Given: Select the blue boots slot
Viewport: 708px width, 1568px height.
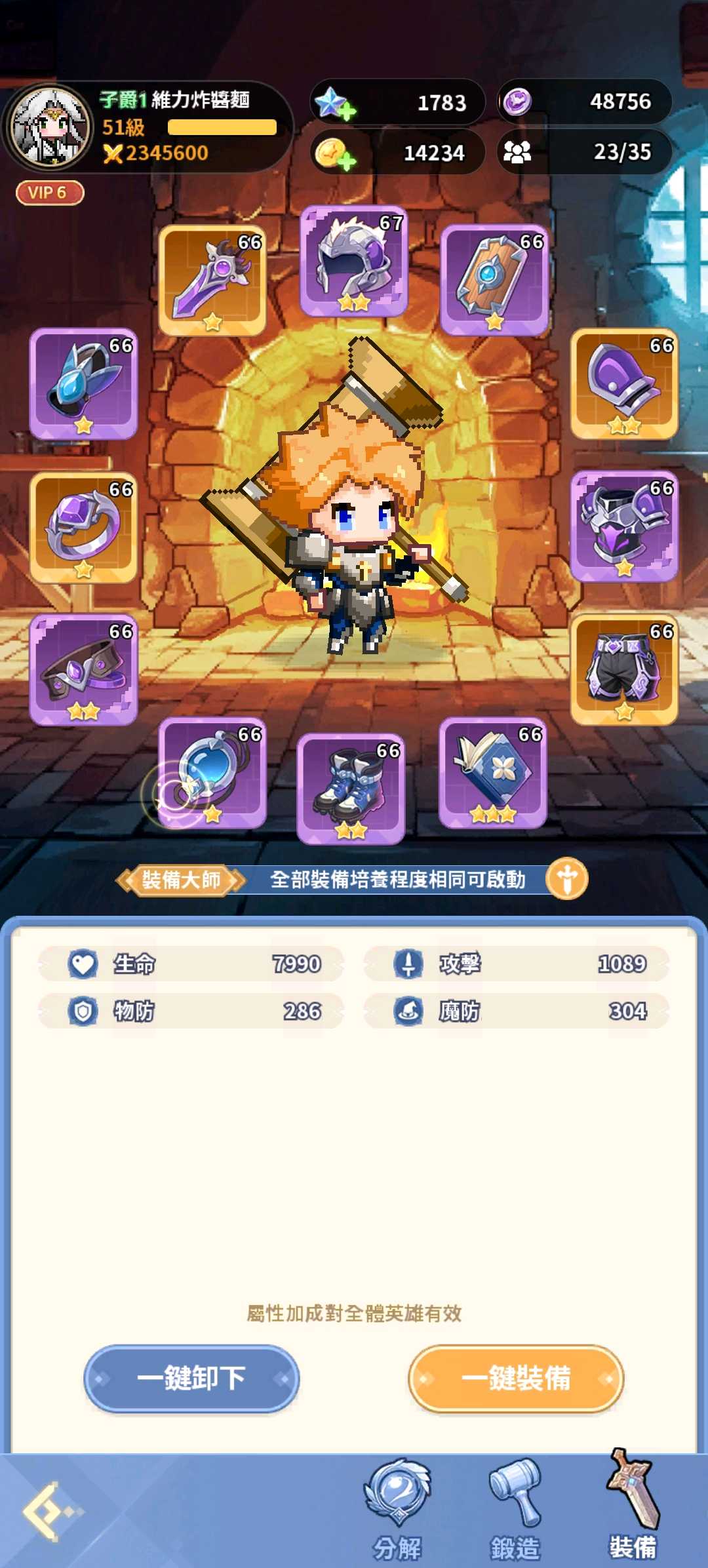Looking at the screenshot, I should (351, 789).
